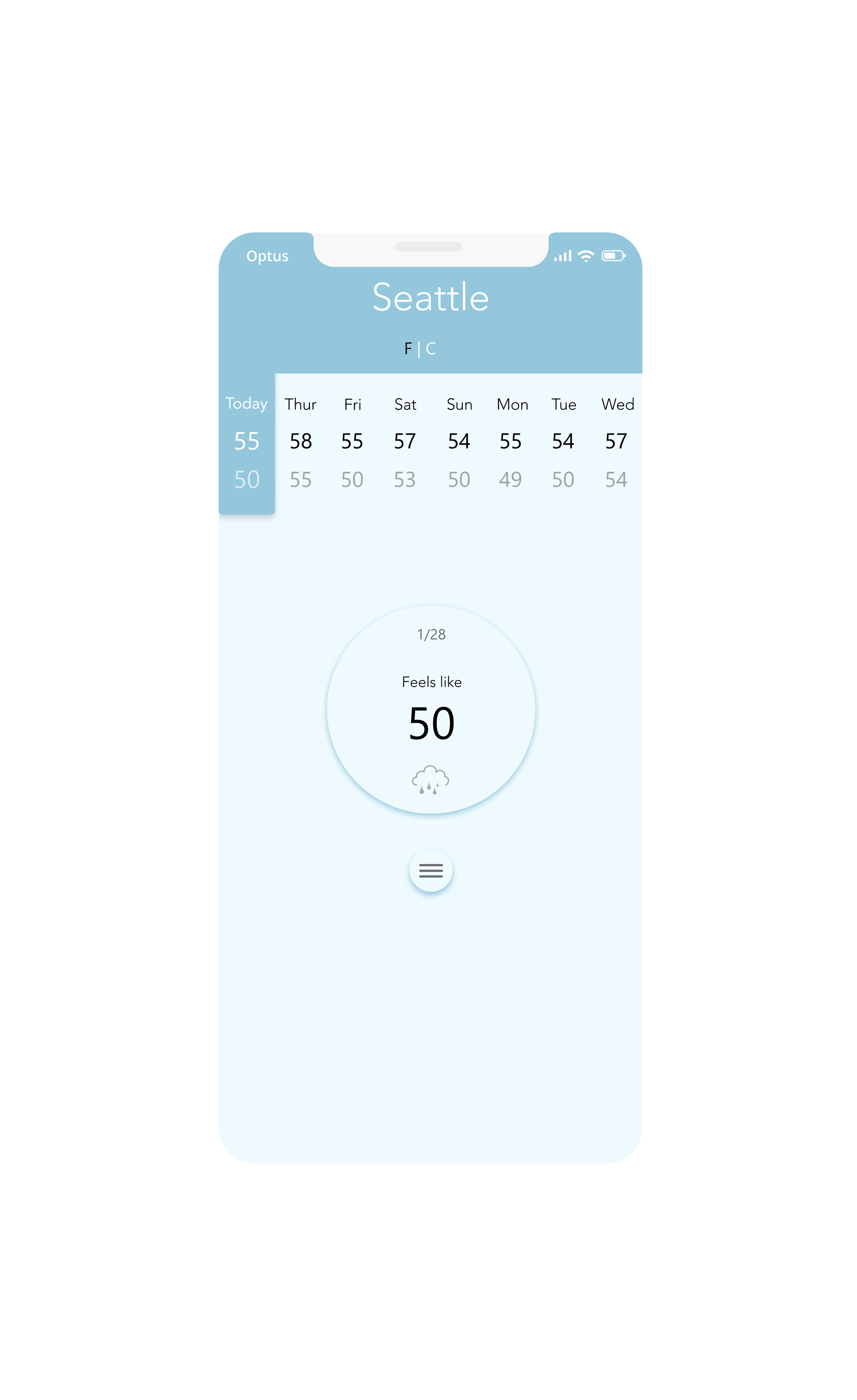Select Fahrenheit as the temperature unit

click(408, 348)
